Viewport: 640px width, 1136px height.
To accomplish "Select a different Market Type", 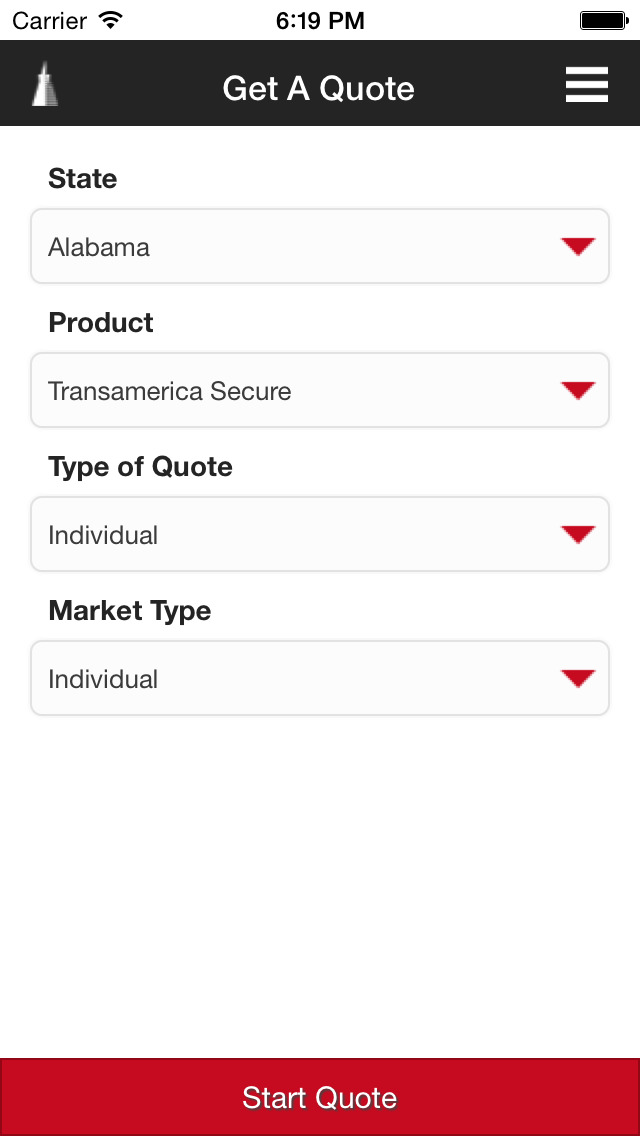I will [320, 679].
